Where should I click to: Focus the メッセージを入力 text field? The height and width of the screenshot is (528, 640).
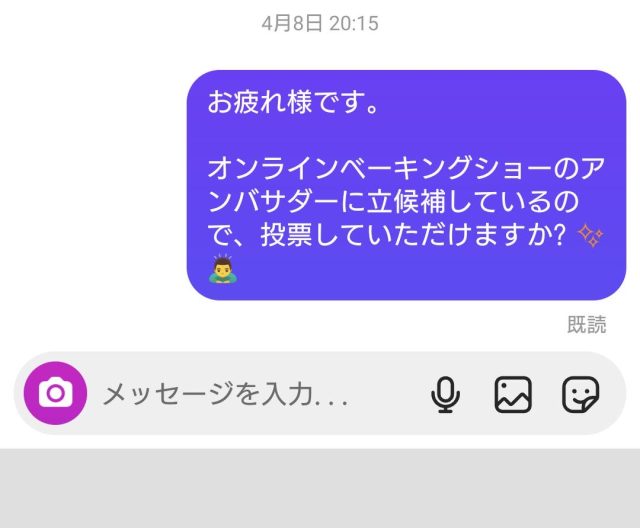tap(230, 395)
